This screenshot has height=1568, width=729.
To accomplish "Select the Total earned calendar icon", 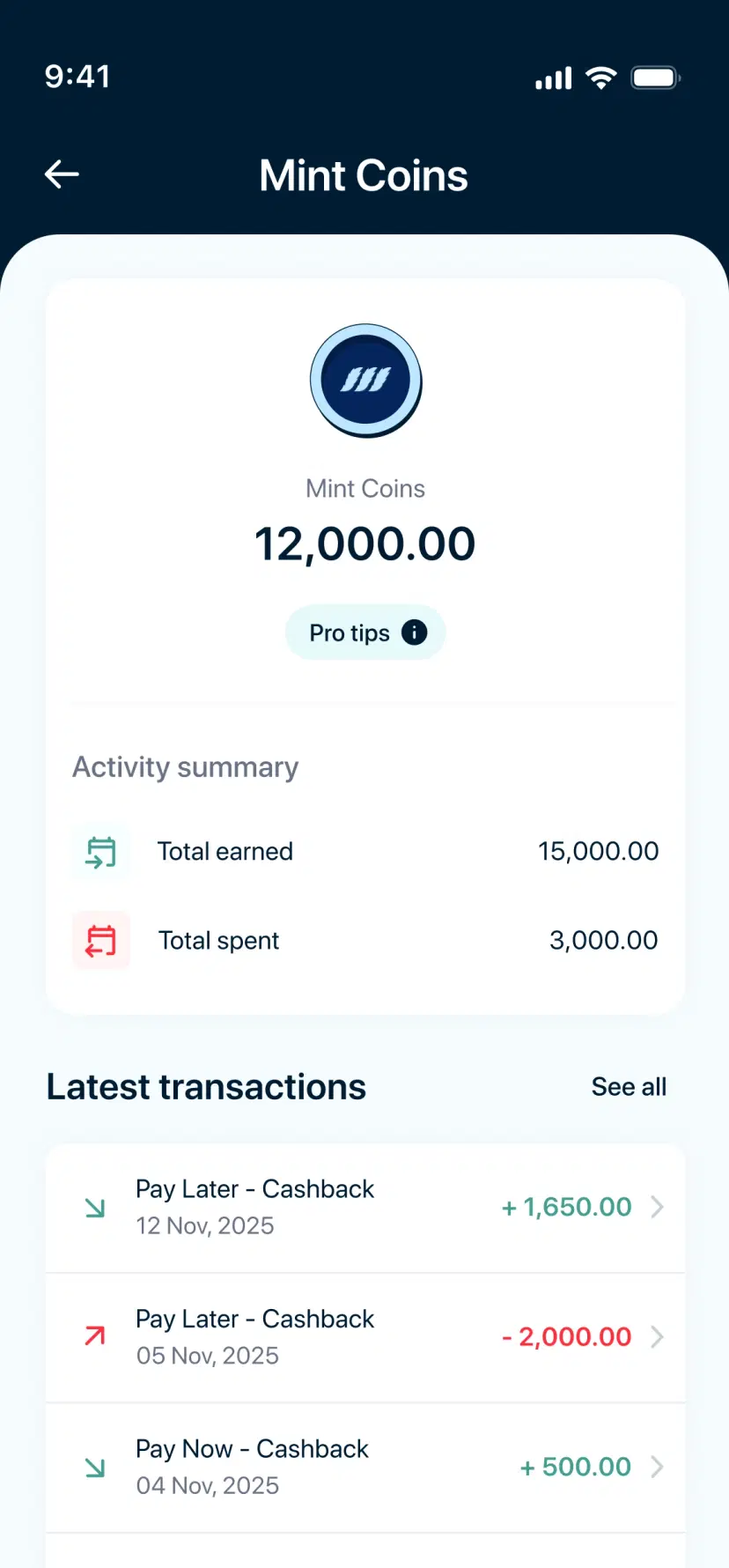I will pos(100,851).
